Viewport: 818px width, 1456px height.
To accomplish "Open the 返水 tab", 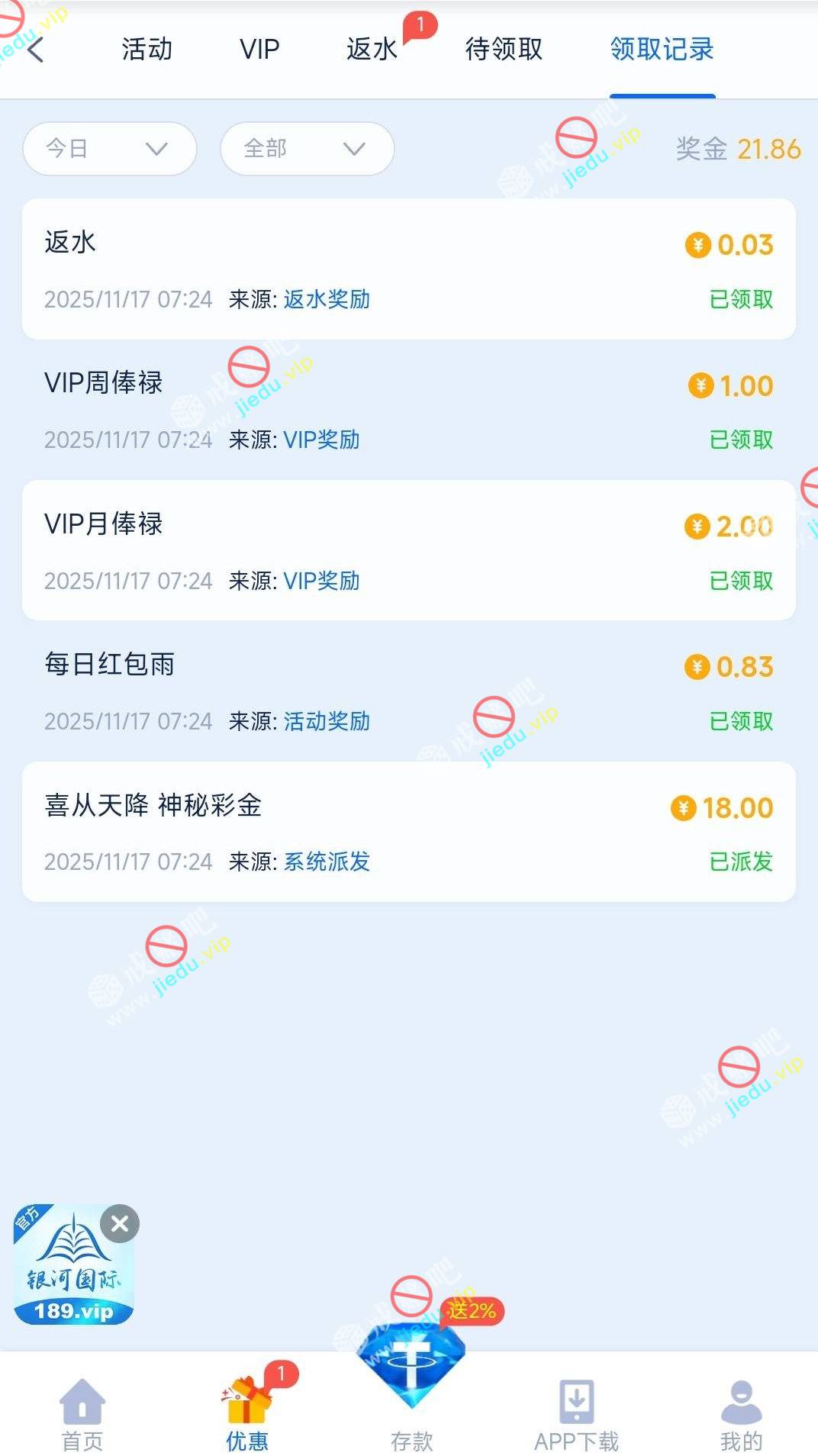I will pyautogui.click(x=372, y=50).
